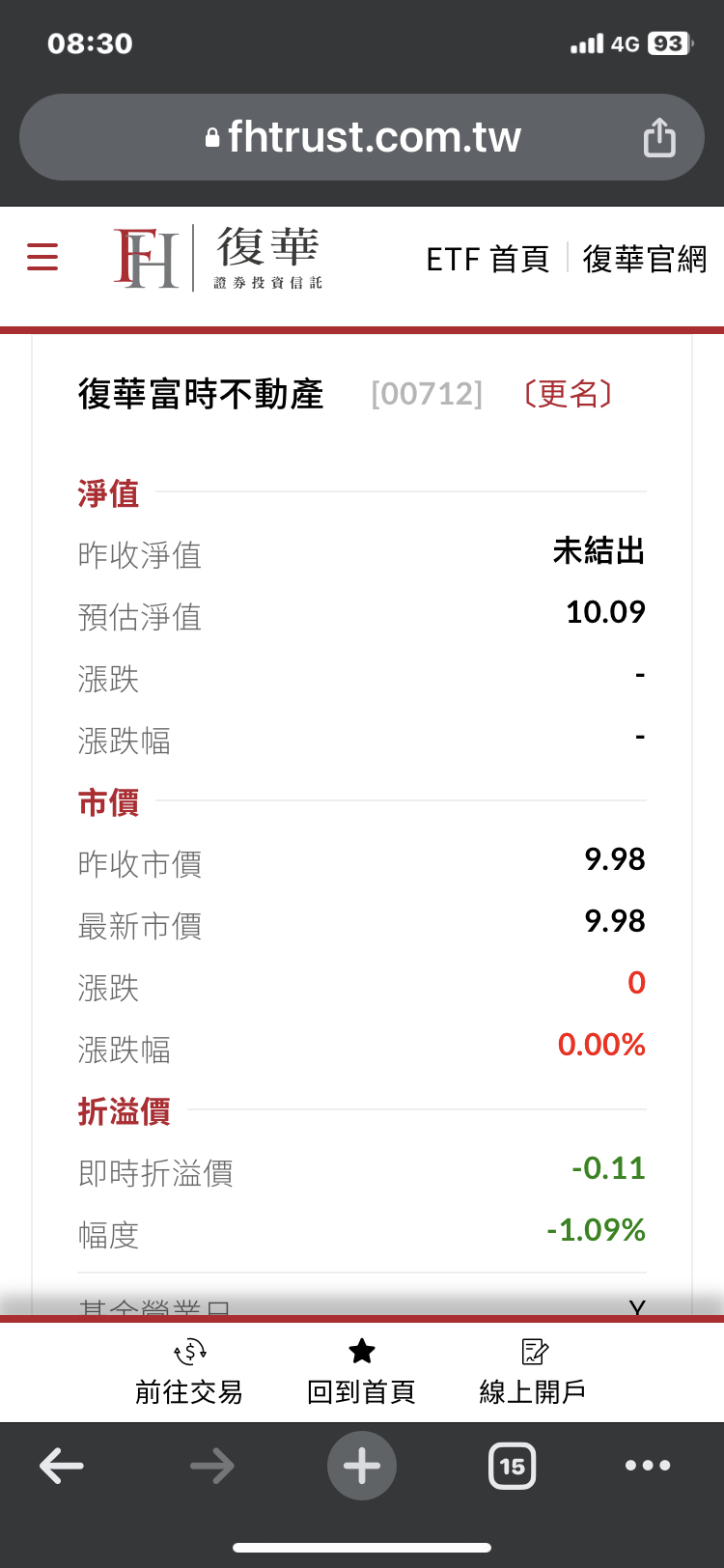This screenshot has height=1568, width=724.
Task: Tap 回到首頁 with the star icon
Action: (361, 1372)
